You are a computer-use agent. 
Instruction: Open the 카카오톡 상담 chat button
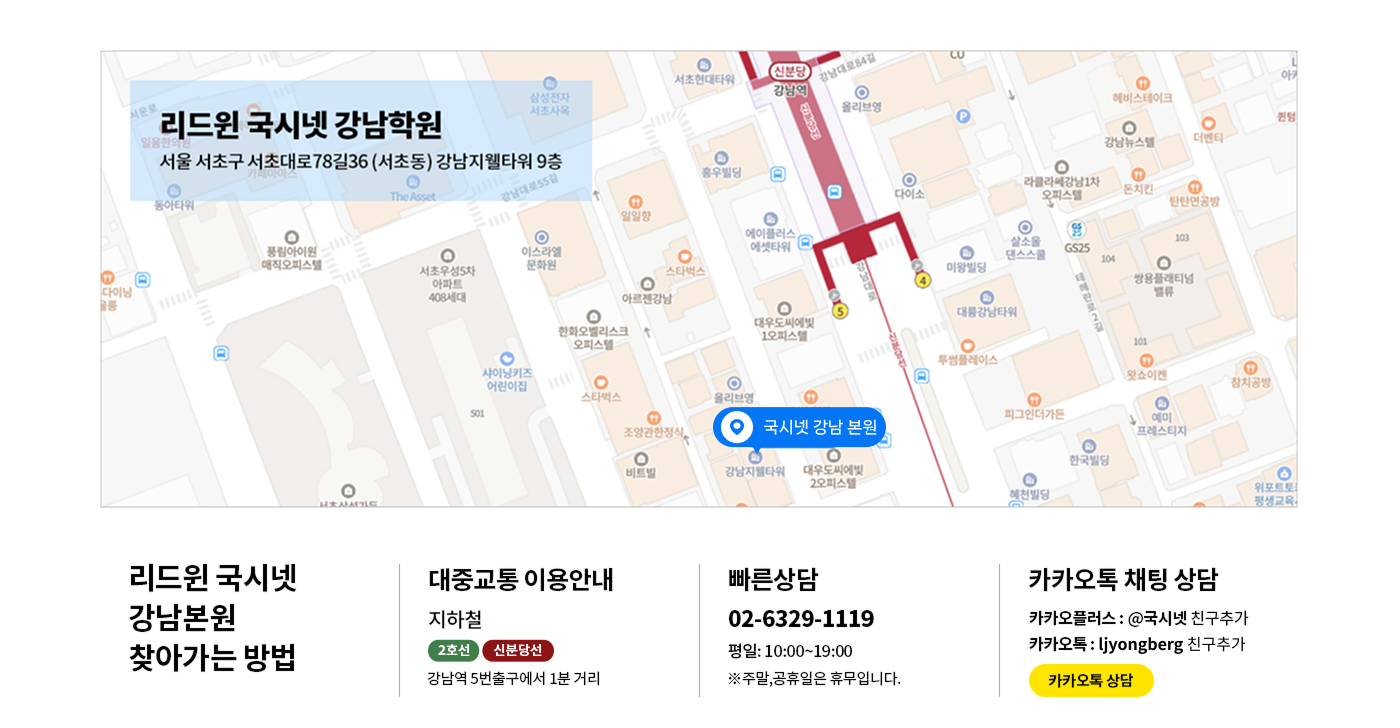point(1090,681)
